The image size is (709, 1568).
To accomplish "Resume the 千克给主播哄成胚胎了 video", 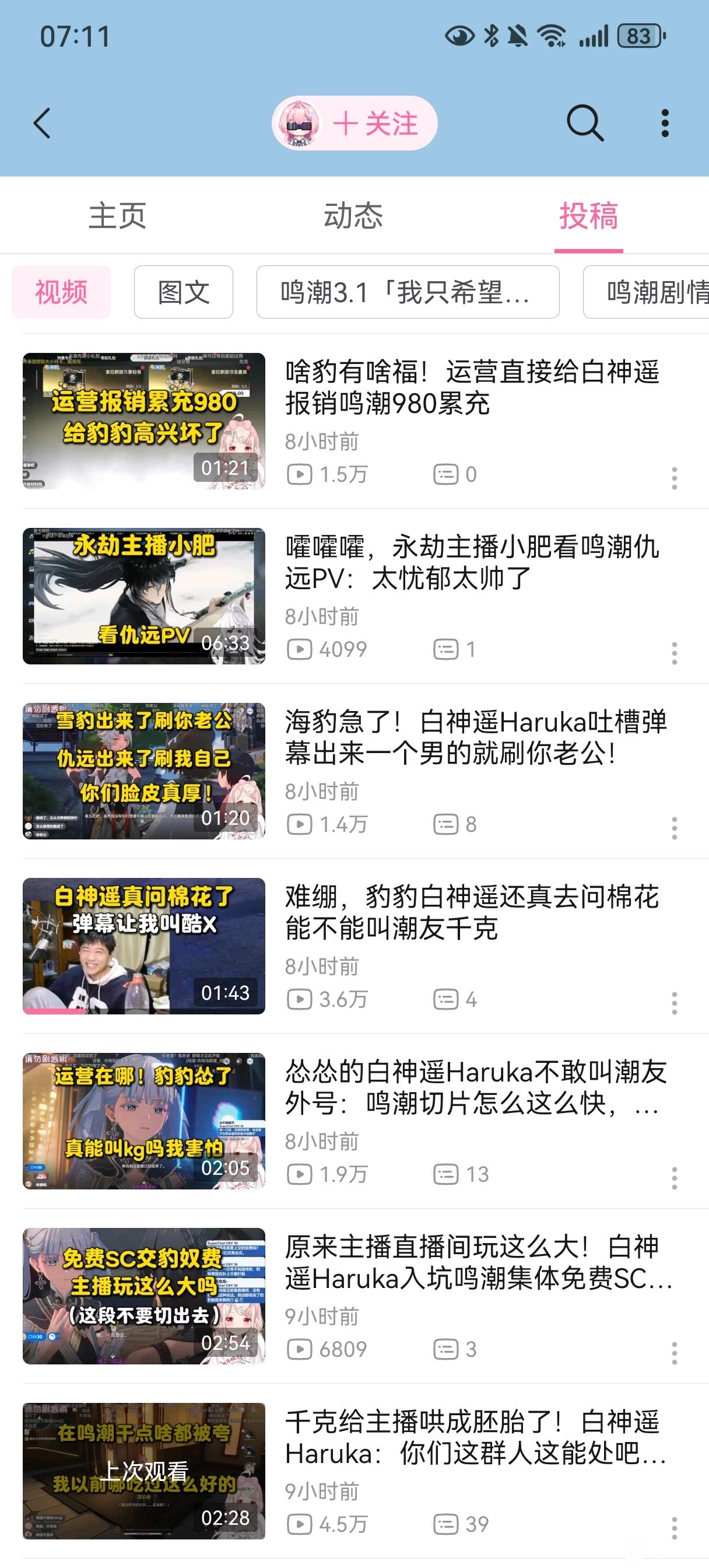I will tap(475, 1437).
